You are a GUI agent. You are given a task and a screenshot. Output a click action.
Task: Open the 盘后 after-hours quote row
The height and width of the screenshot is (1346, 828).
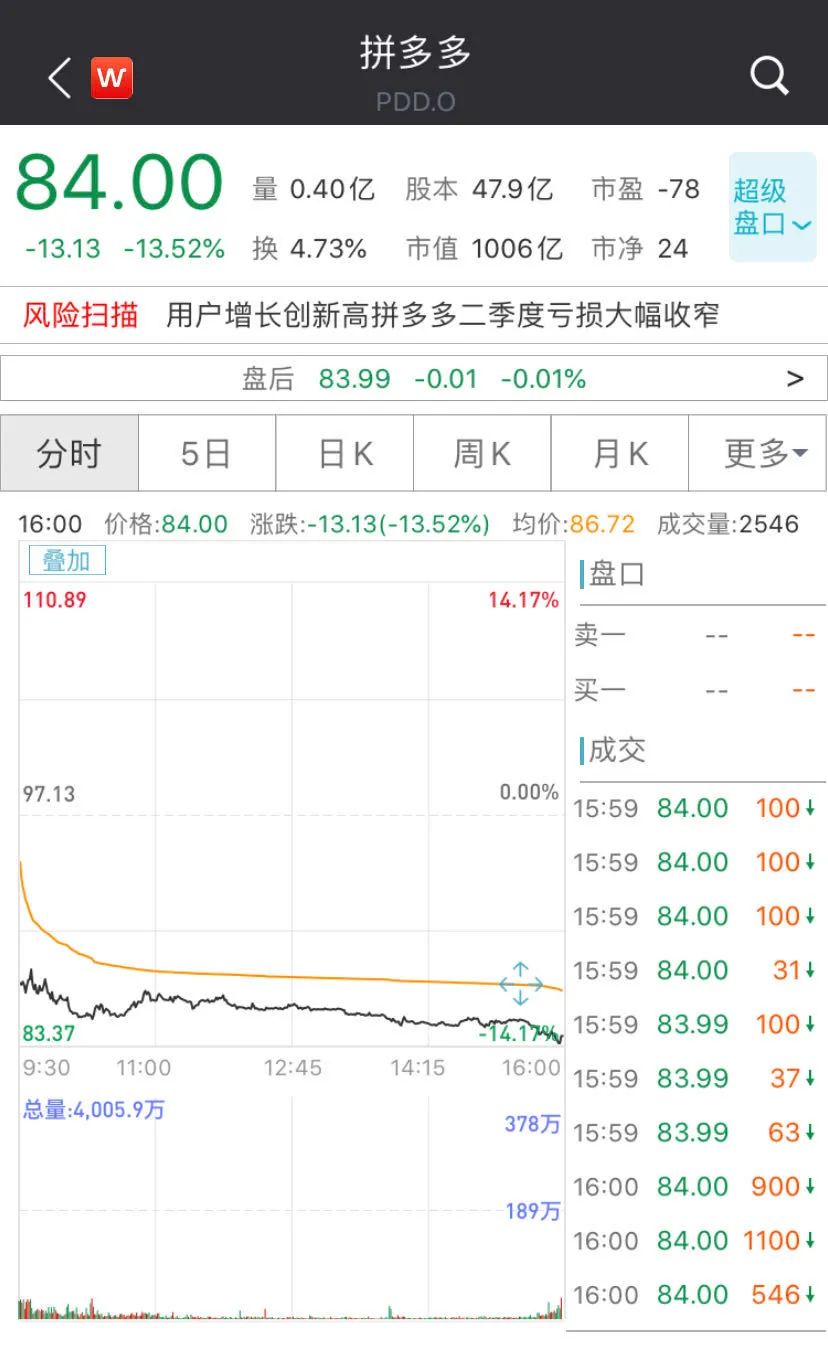pyautogui.click(x=414, y=379)
